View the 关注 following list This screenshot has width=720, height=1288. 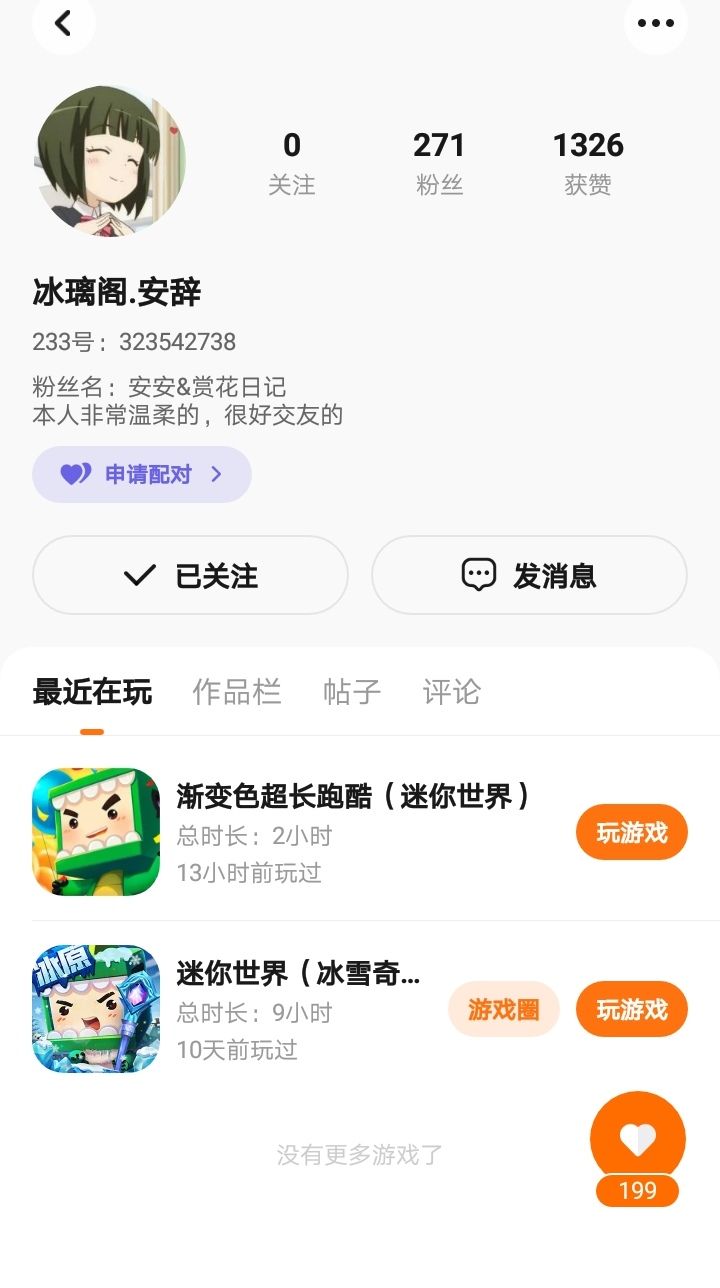coord(291,162)
